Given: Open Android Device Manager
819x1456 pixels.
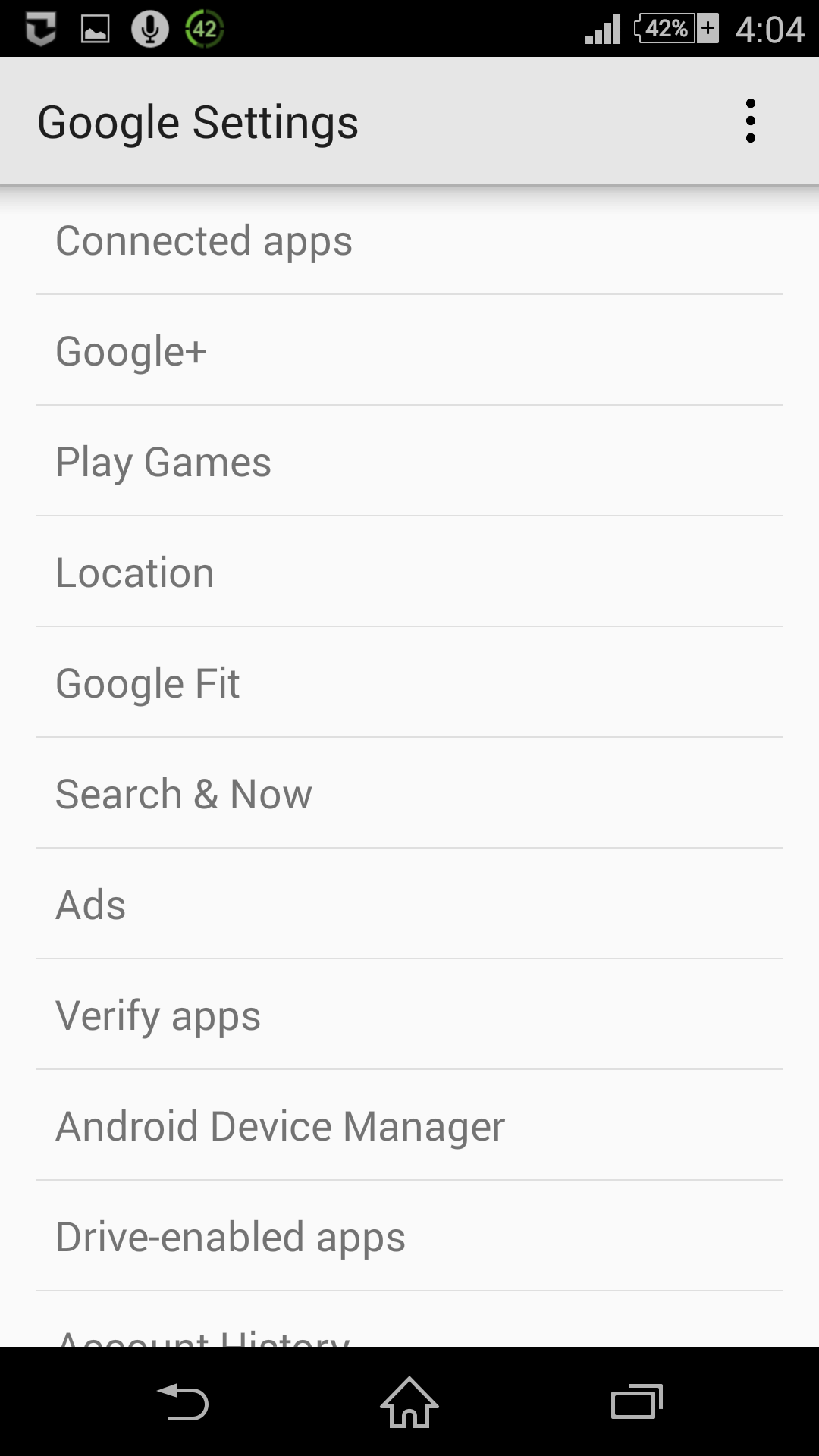Looking at the screenshot, I should [x=409, y=1126].
